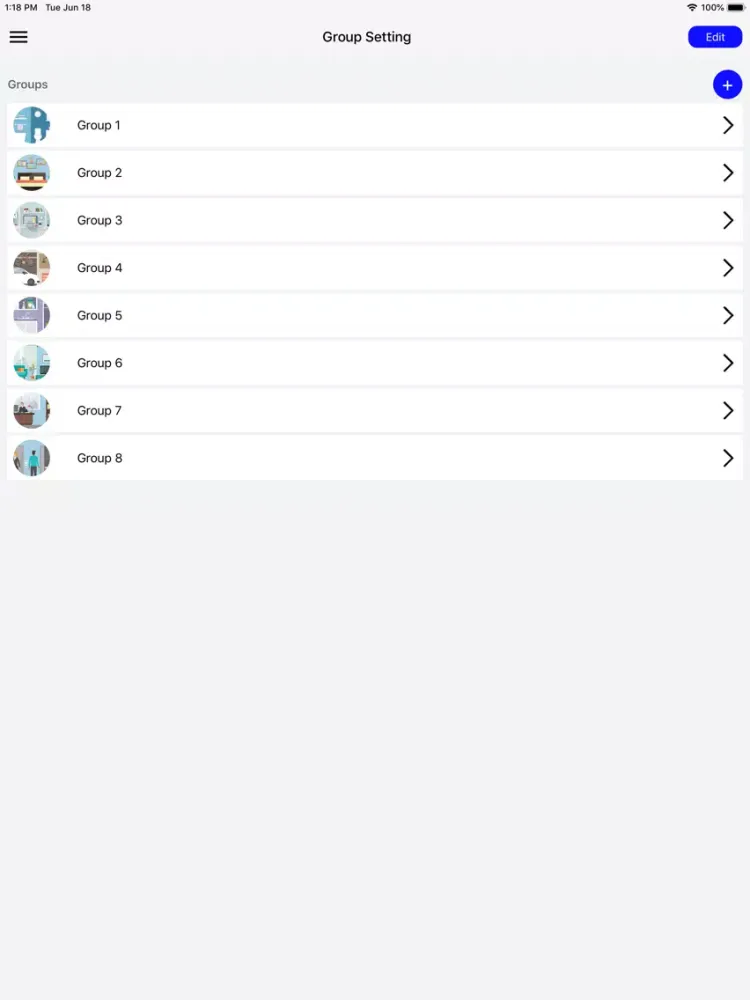Tap the Group 4 avatar icon
Viewport: 750px width, 1000px height.
click(x=31, y=267)
